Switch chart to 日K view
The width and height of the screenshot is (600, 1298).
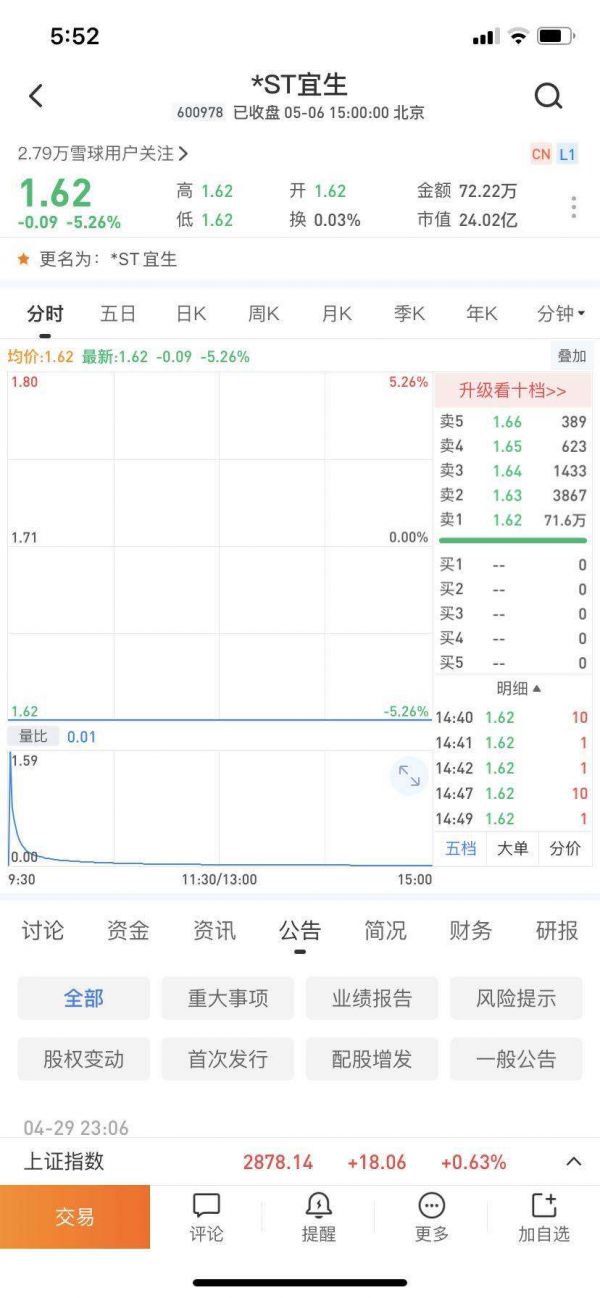(x=191, y=314)
